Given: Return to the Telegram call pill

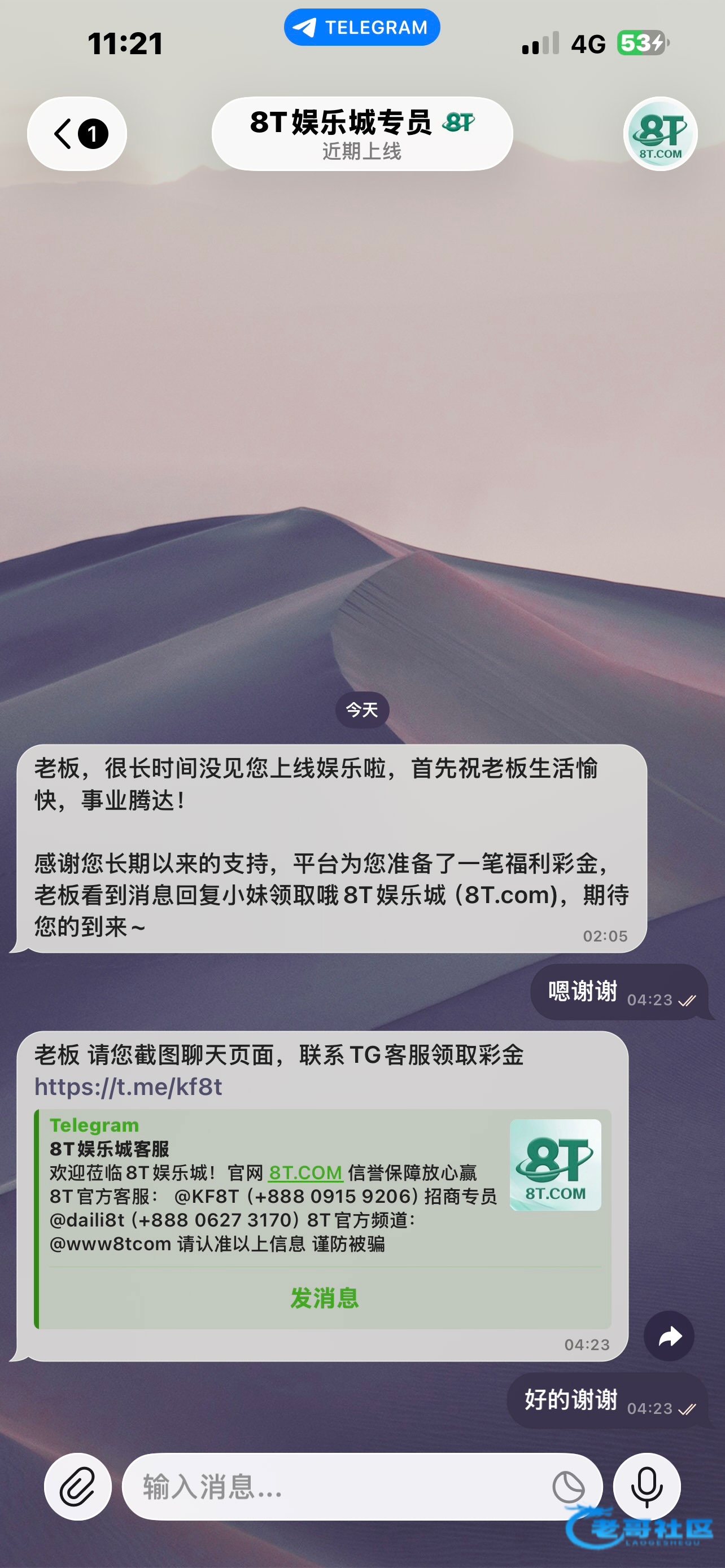Looking at the screenshot, I should pyautogui.click(x=361, y=28).
